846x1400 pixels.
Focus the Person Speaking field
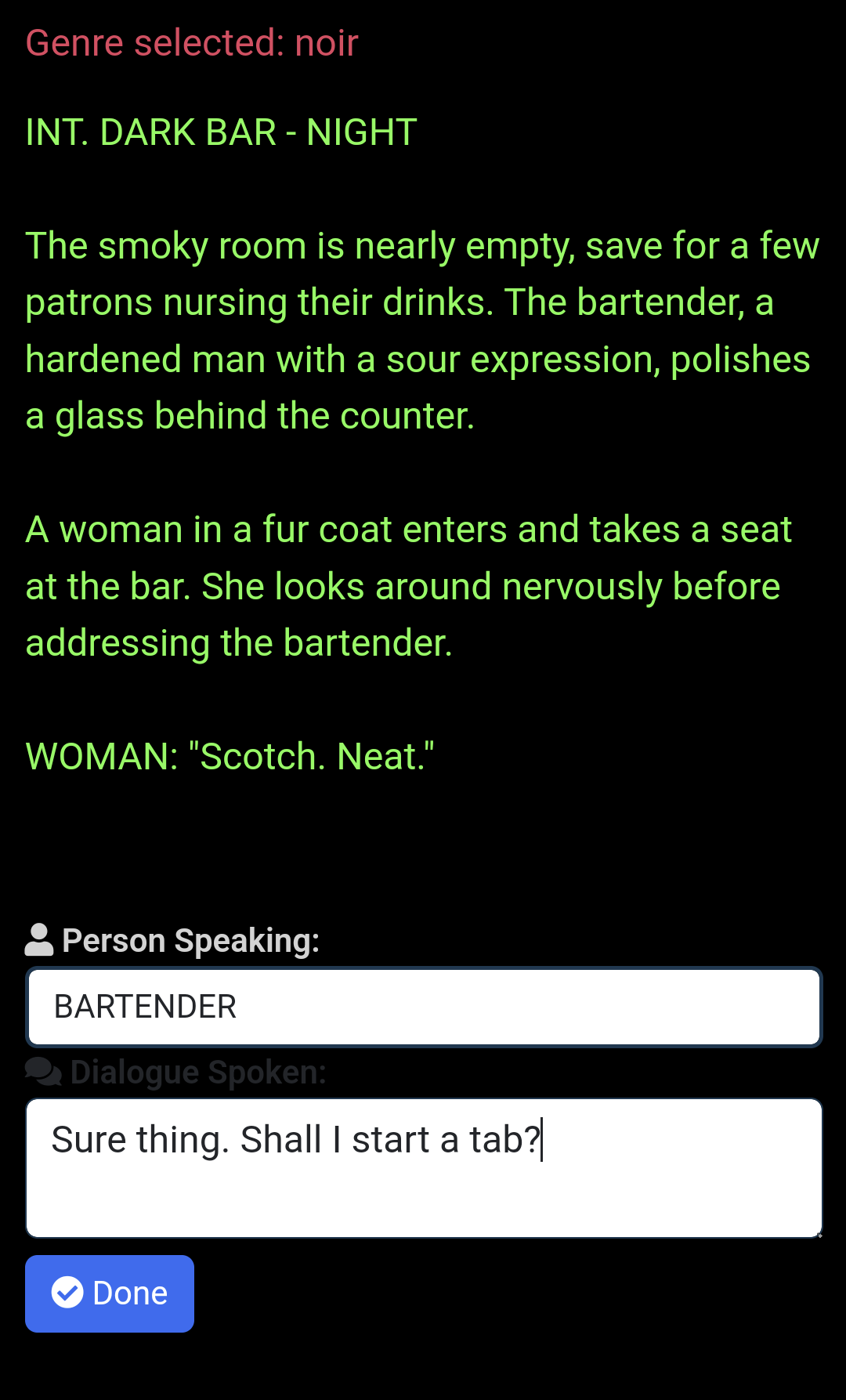tap(423, 1007)
